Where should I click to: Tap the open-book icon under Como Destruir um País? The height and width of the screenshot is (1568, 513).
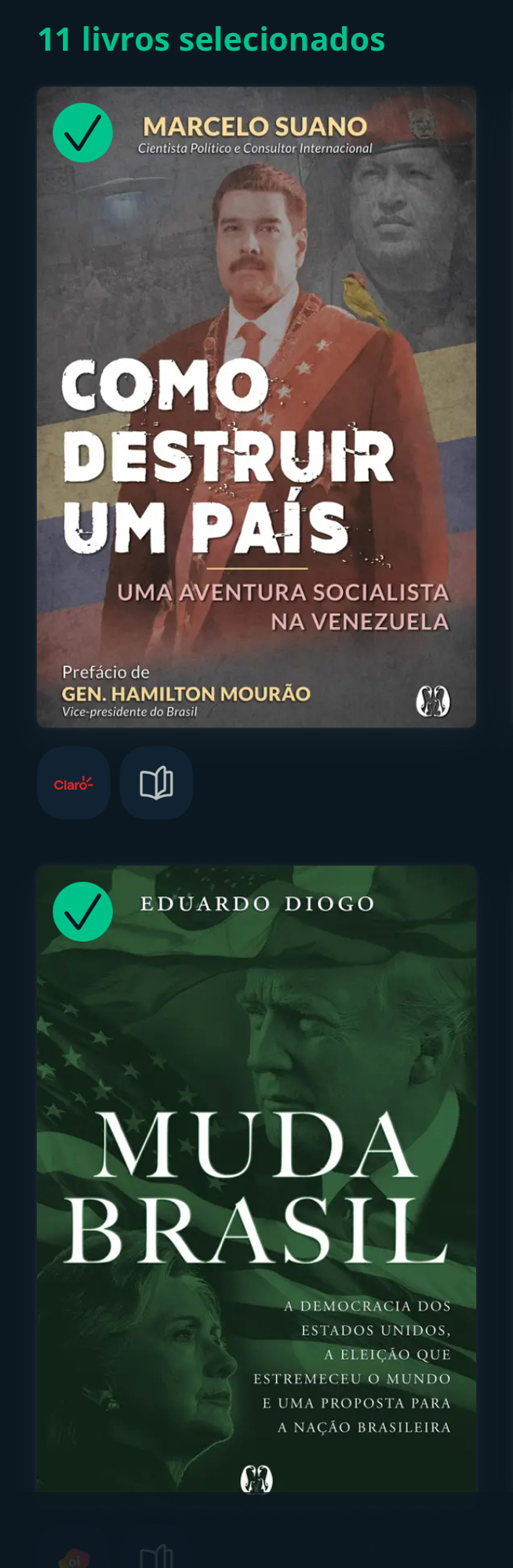(156, 783)
